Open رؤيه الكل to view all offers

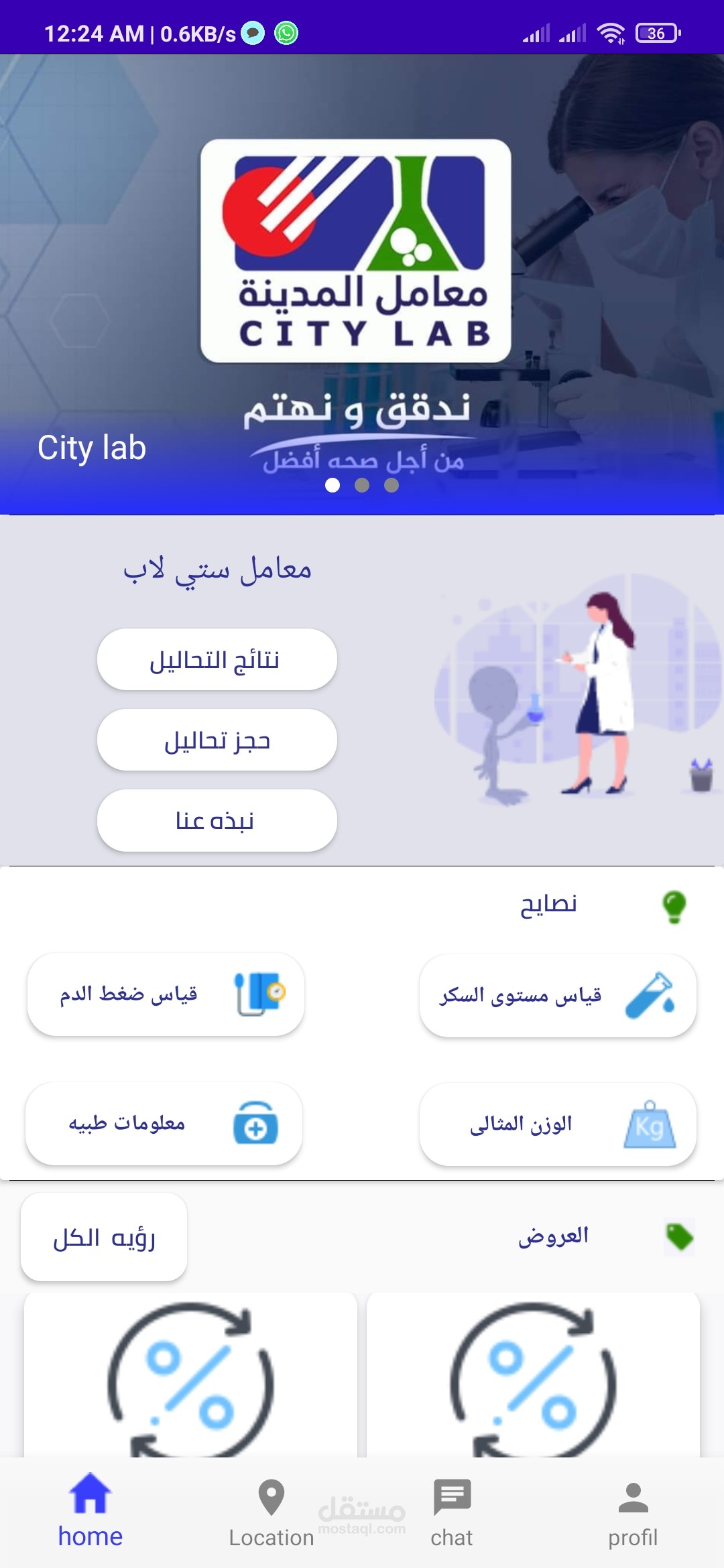104,1235
